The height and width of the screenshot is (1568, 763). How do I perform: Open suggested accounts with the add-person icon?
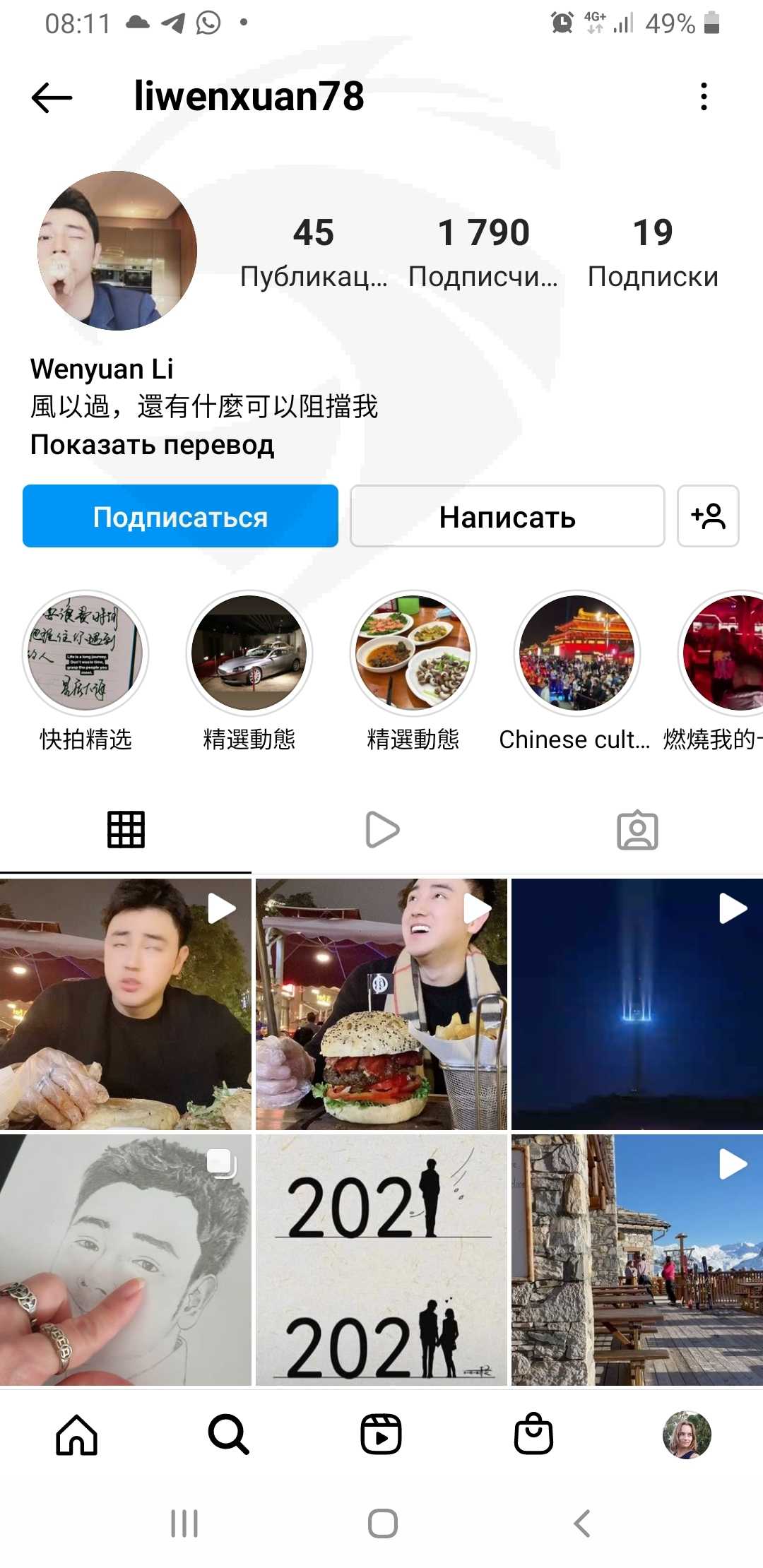(708, 516)
